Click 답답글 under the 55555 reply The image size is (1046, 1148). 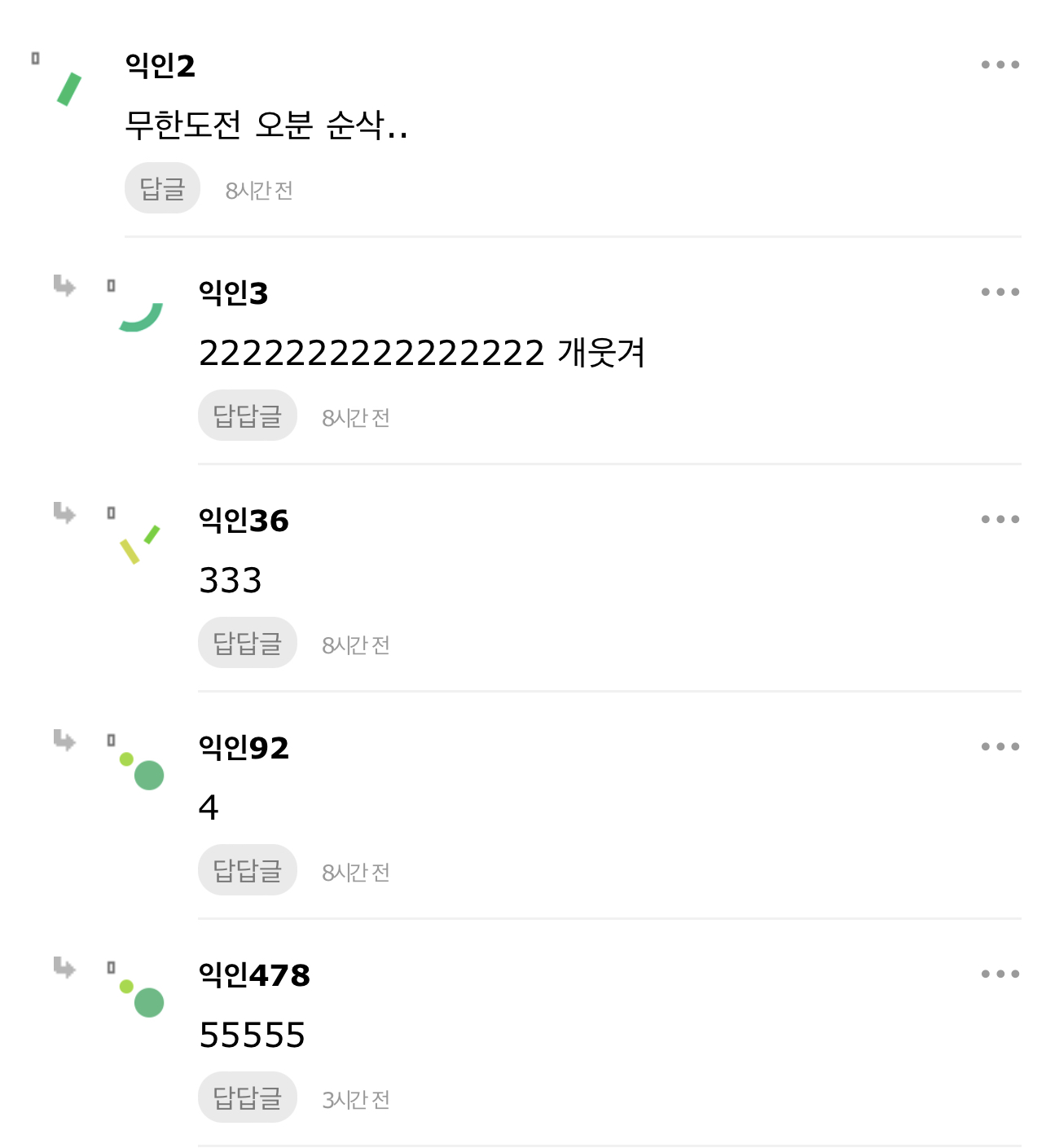pos(247,1097)
